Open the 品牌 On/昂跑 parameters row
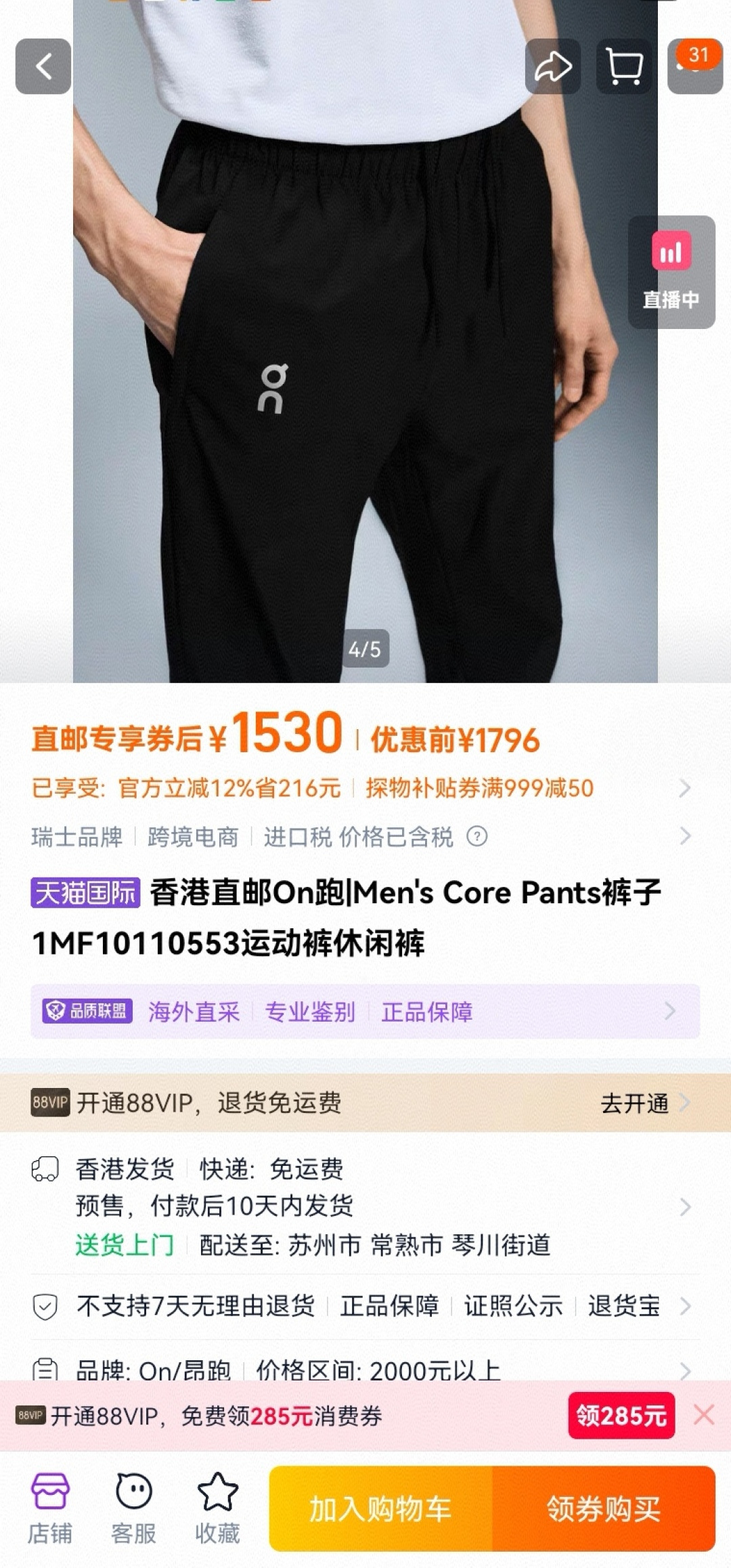Viewport: 731px width, 1568px height. [365, 1371]
